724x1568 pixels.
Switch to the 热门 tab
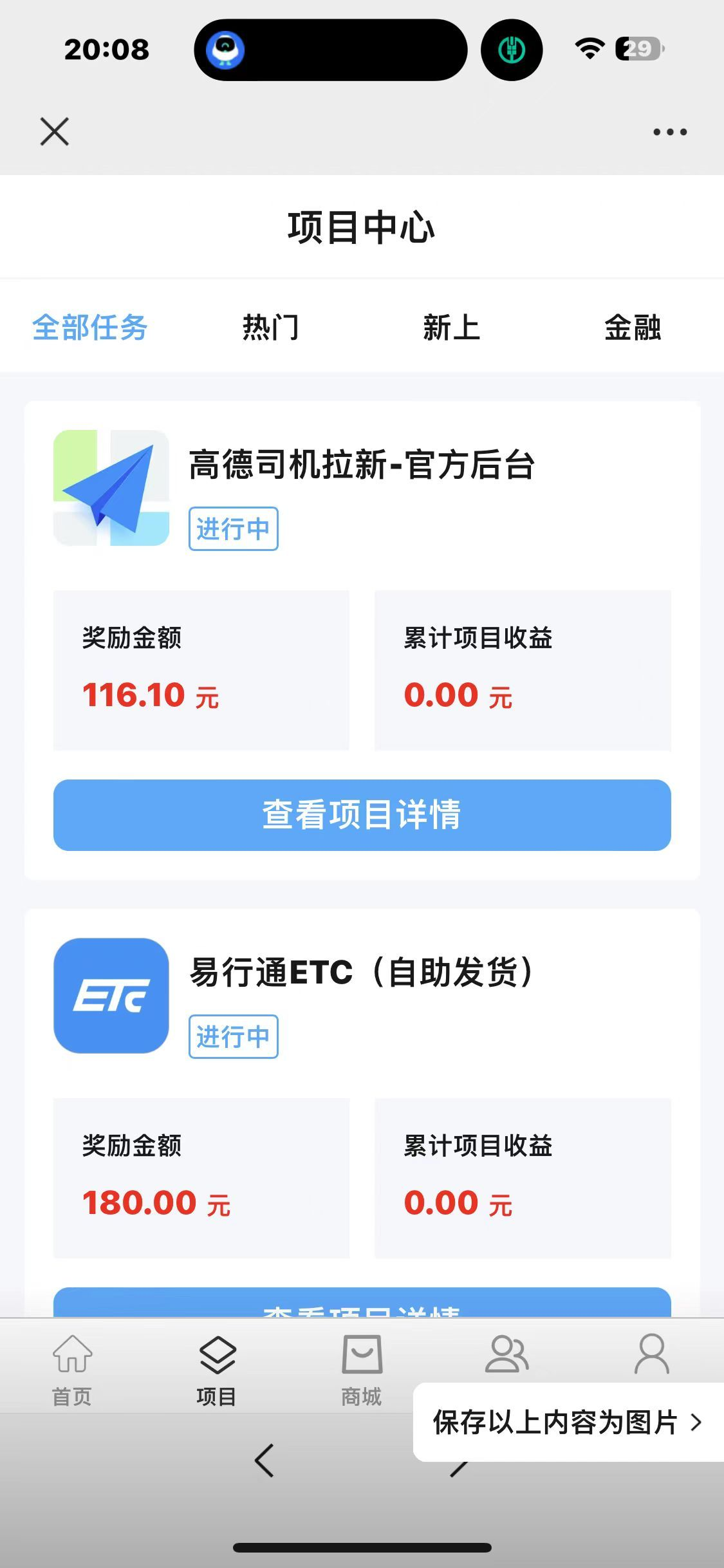pyautogui.click(x=270, y=327)
